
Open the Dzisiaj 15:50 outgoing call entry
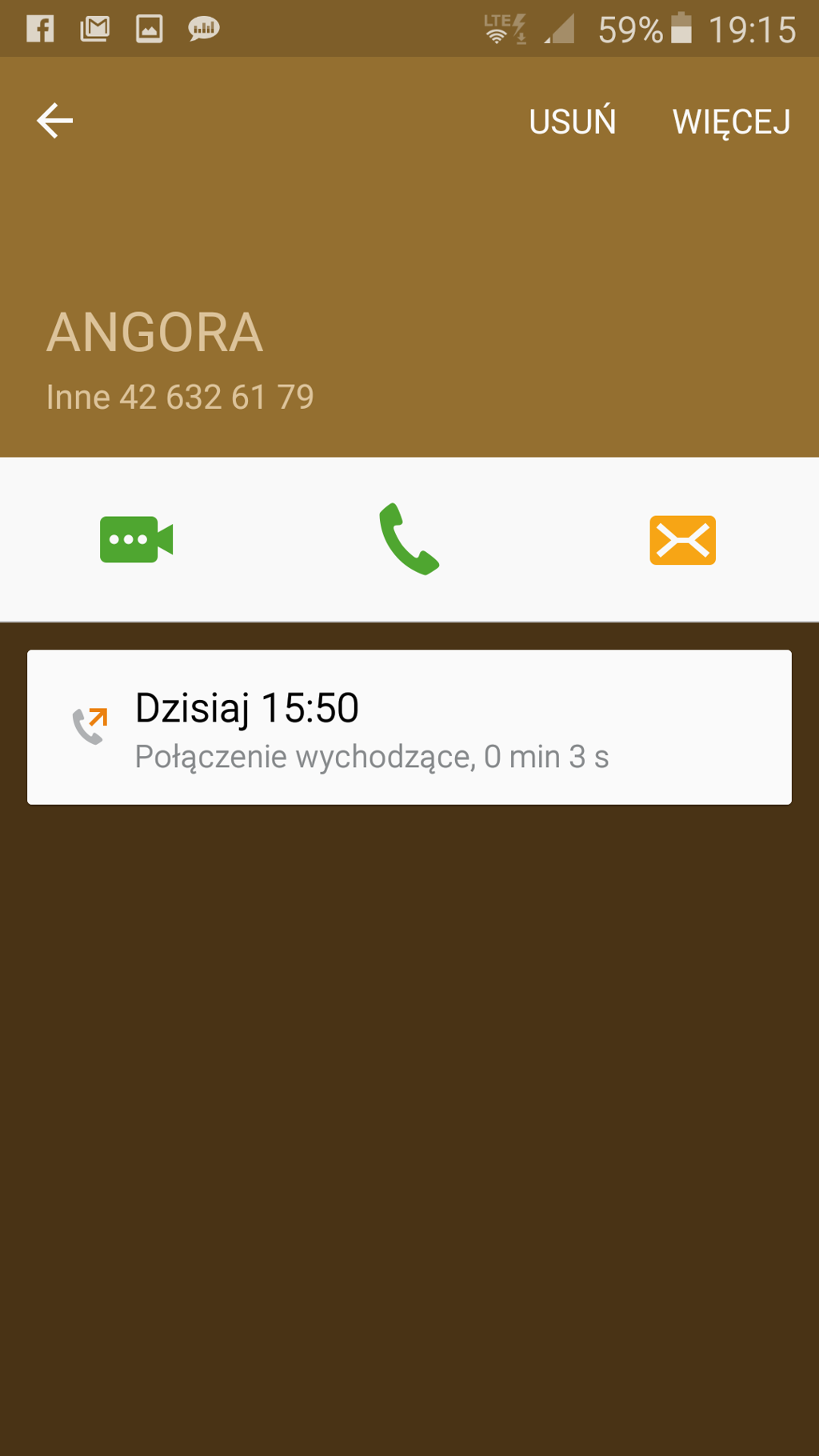409,726
